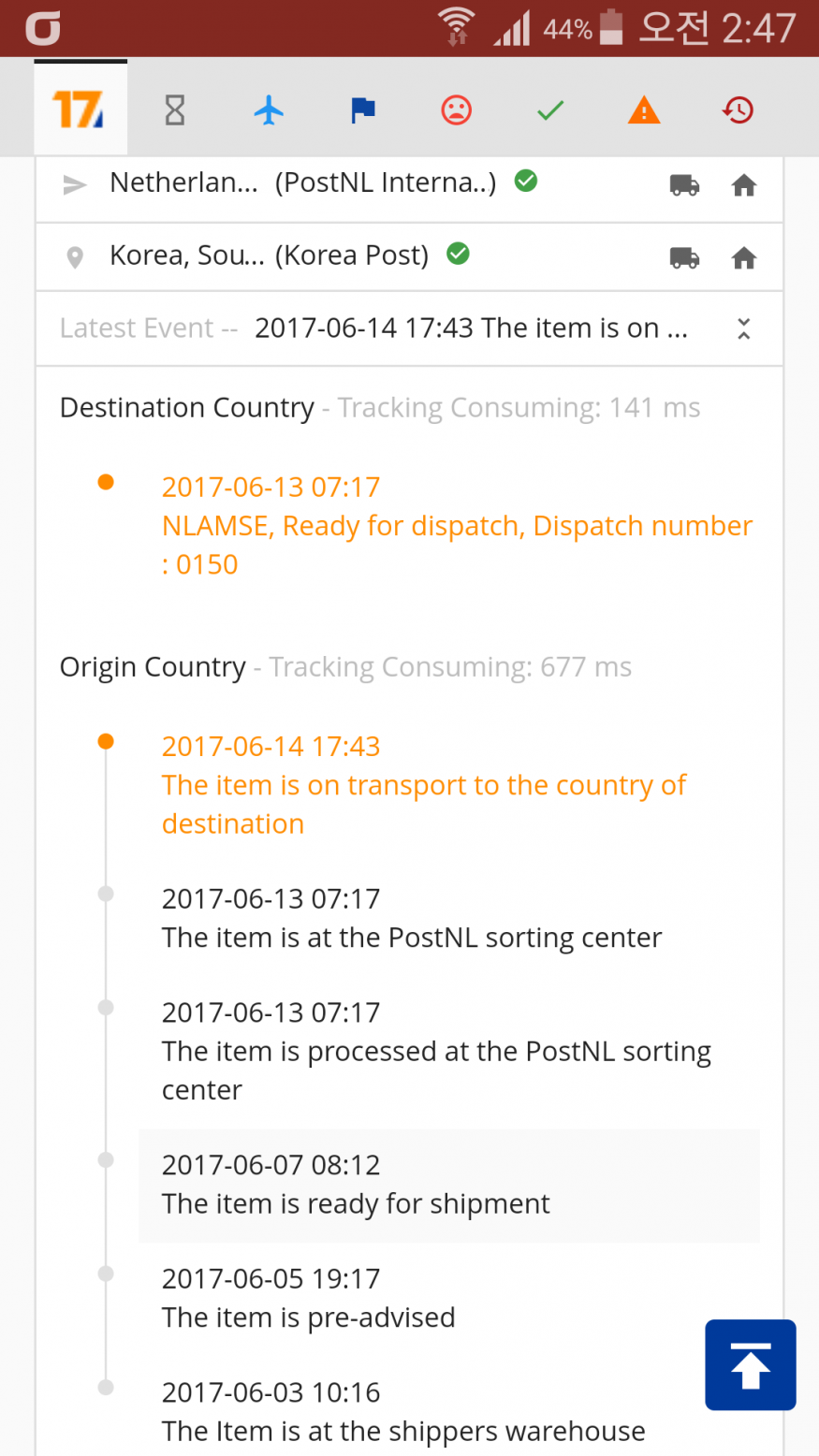
Task: Select the airplane in-transit tab
Action: pos(269,109)
